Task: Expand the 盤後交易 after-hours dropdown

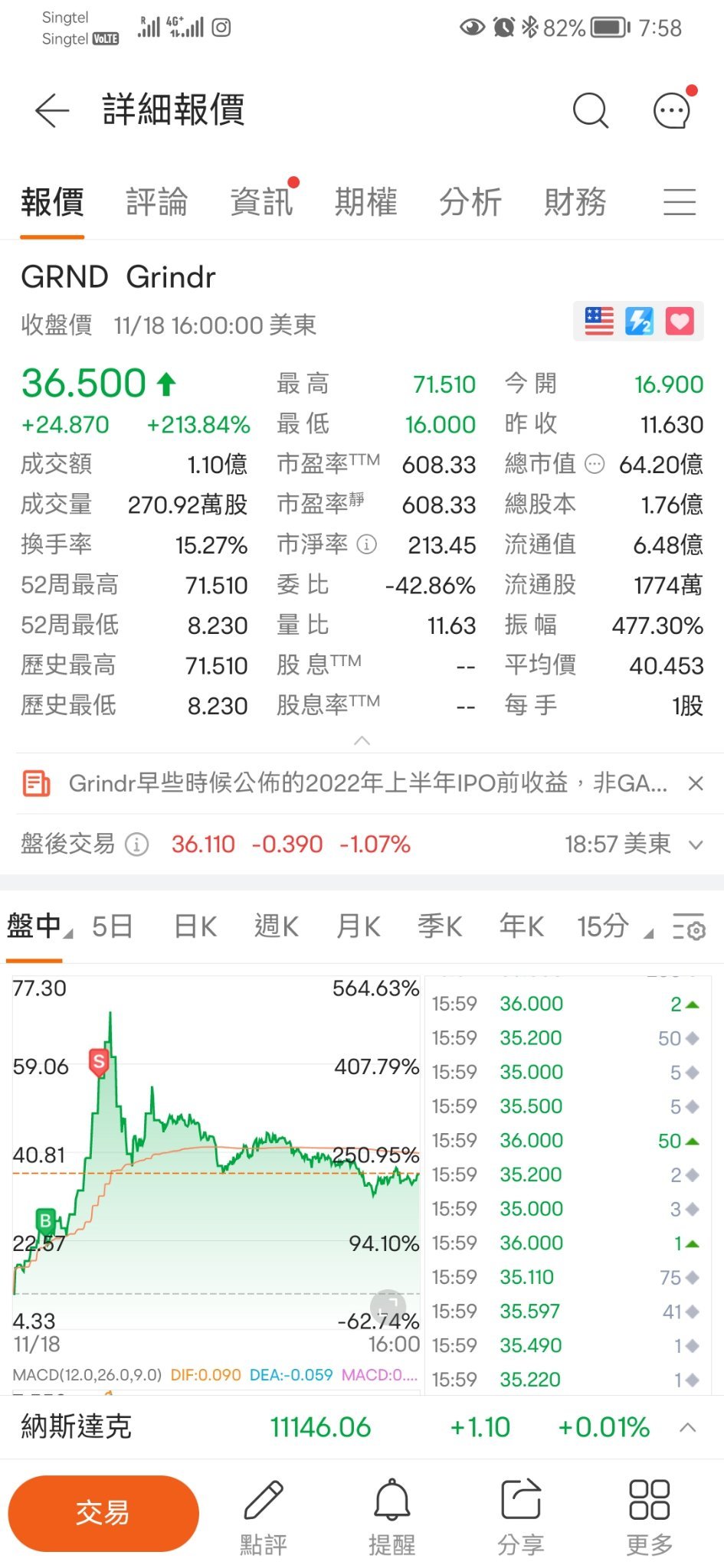Action: click(696, 844)
